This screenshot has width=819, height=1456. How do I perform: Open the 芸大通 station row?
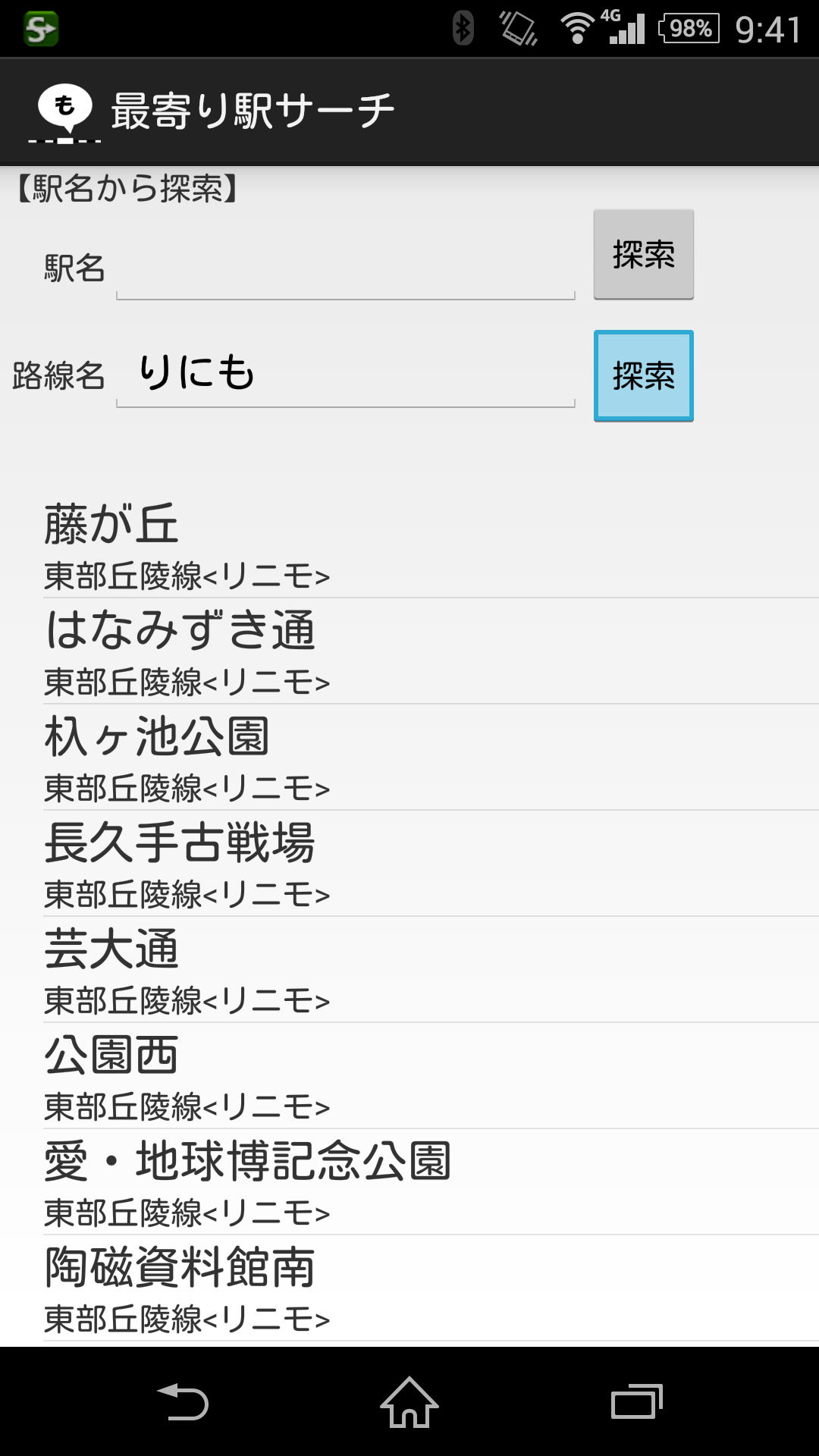431,970
